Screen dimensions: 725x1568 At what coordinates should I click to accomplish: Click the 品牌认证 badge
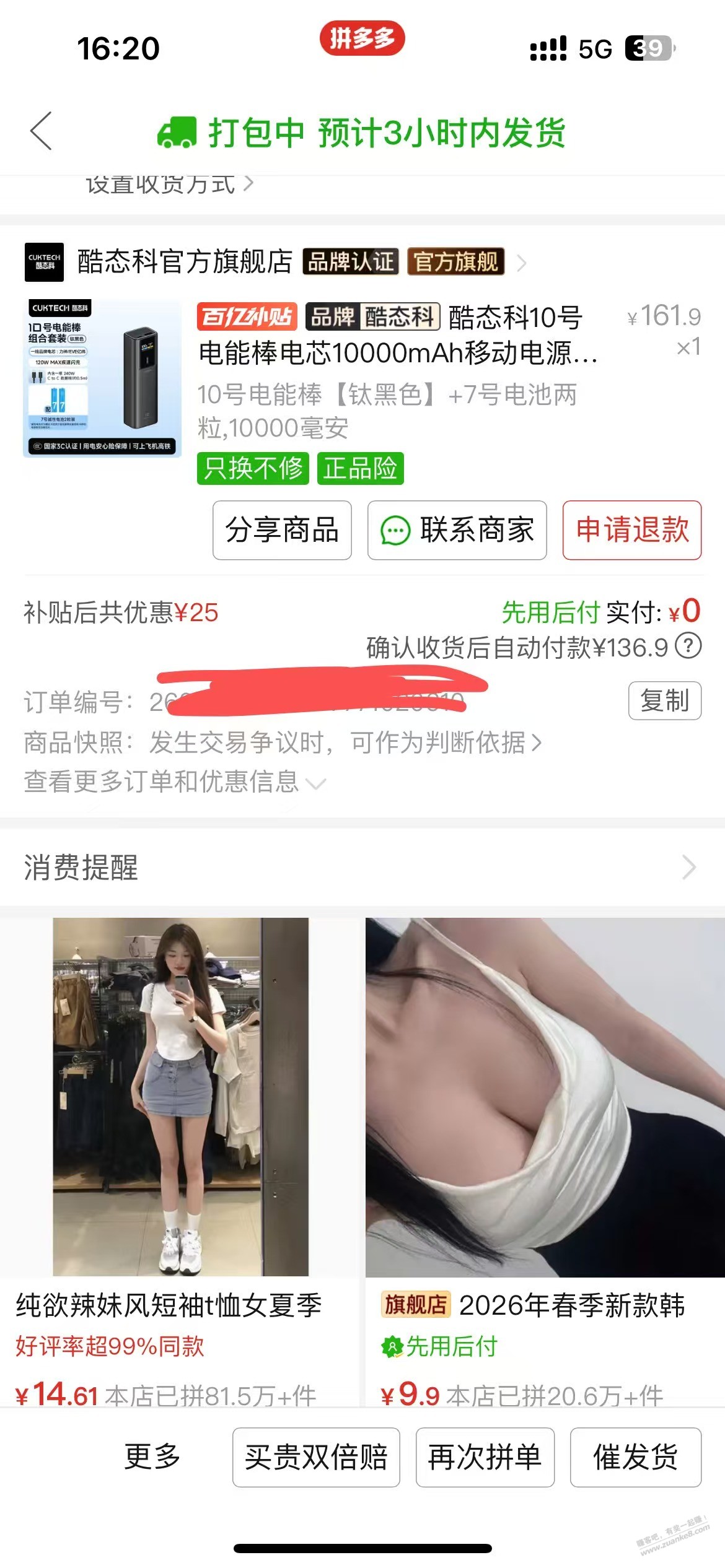pyautogui.click(x=351, y=262)
